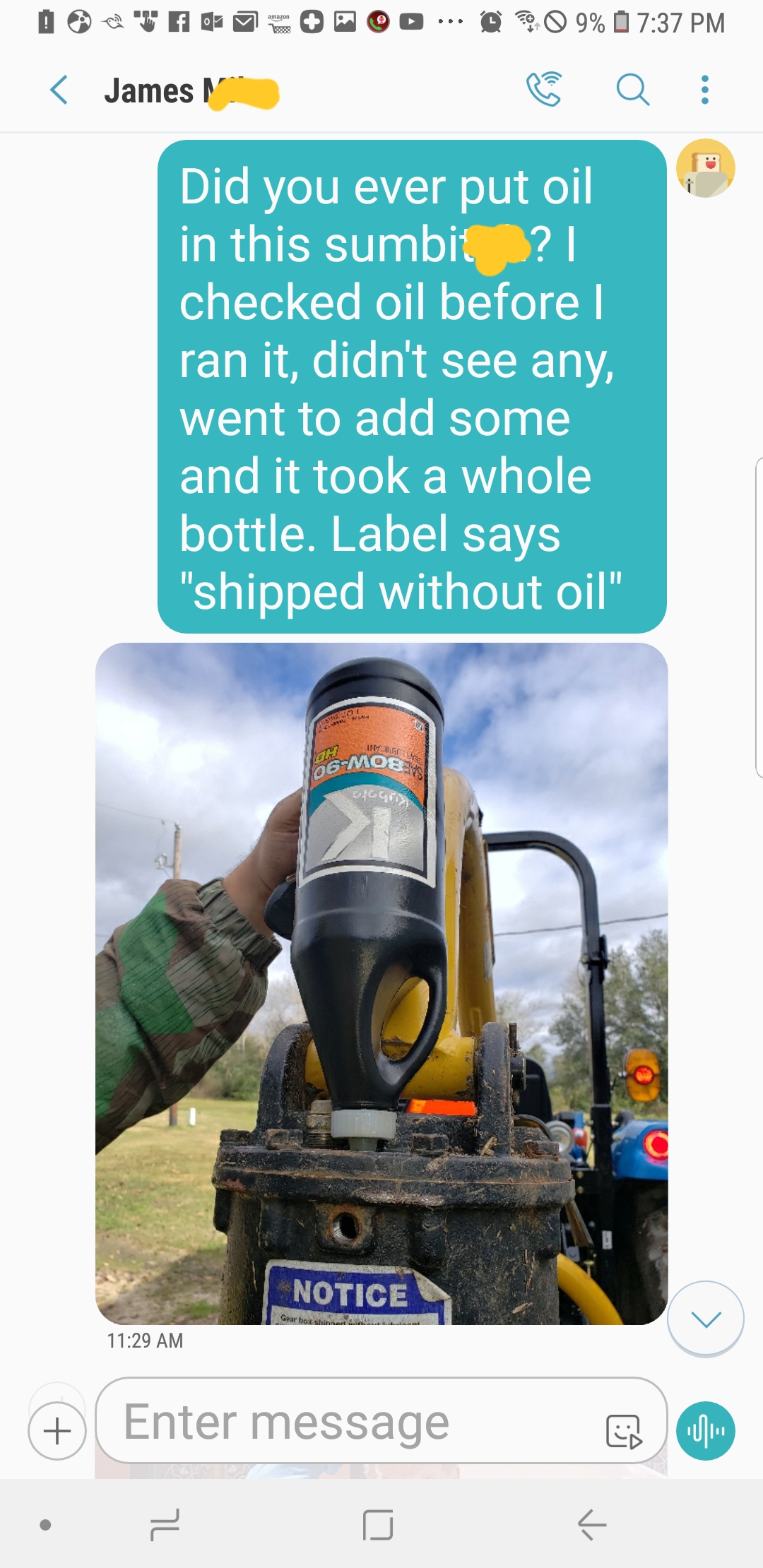The image size is (763, 1568).
Task: Go back to the conversations list
Action: pos(59,90)
